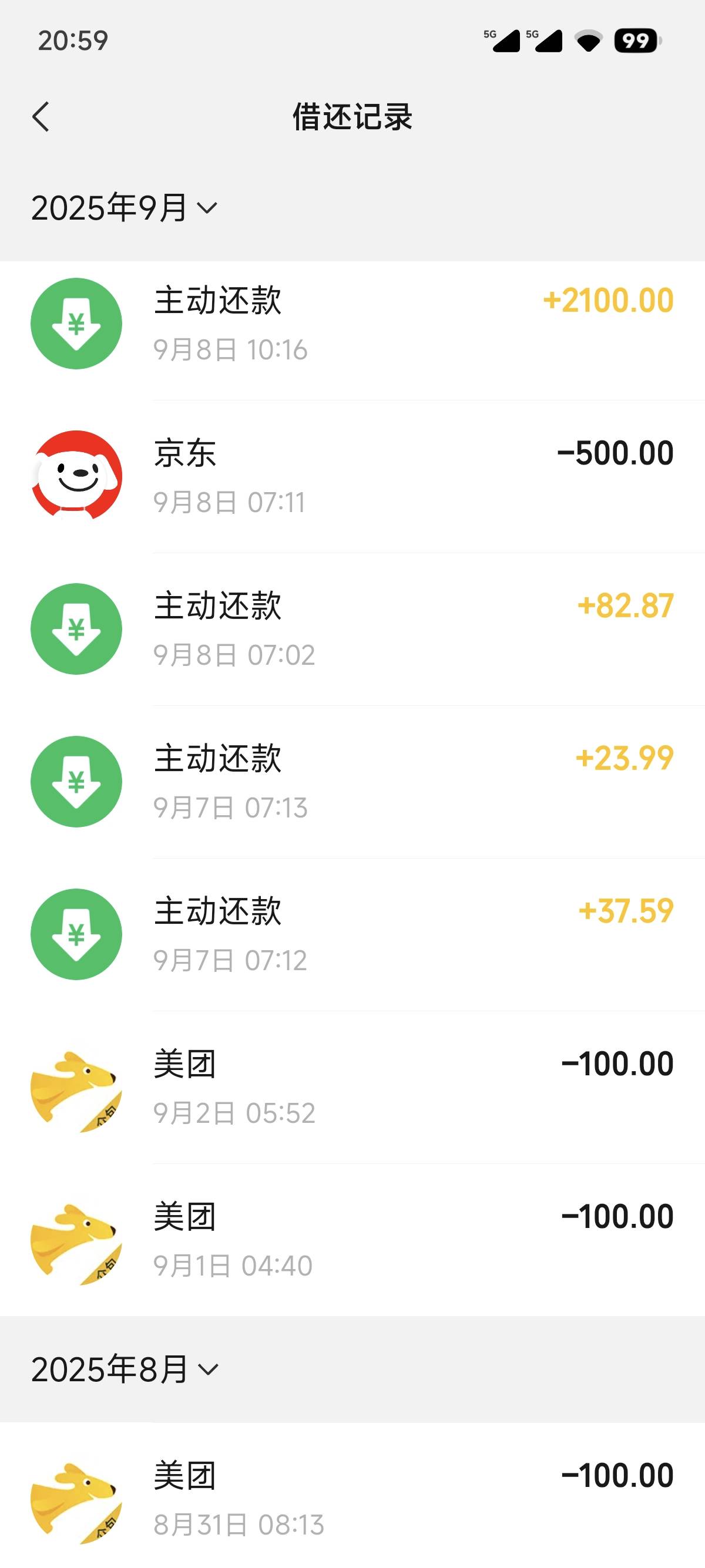Open the 美团 record from 9月1日 04:40
This screenshot has height=1568, width=705.
tap(352, 1240)
